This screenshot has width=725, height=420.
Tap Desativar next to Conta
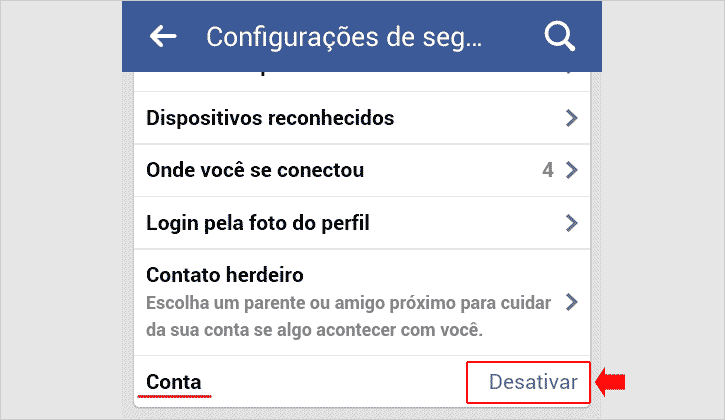pyautogui.click(x=532, y=382)
